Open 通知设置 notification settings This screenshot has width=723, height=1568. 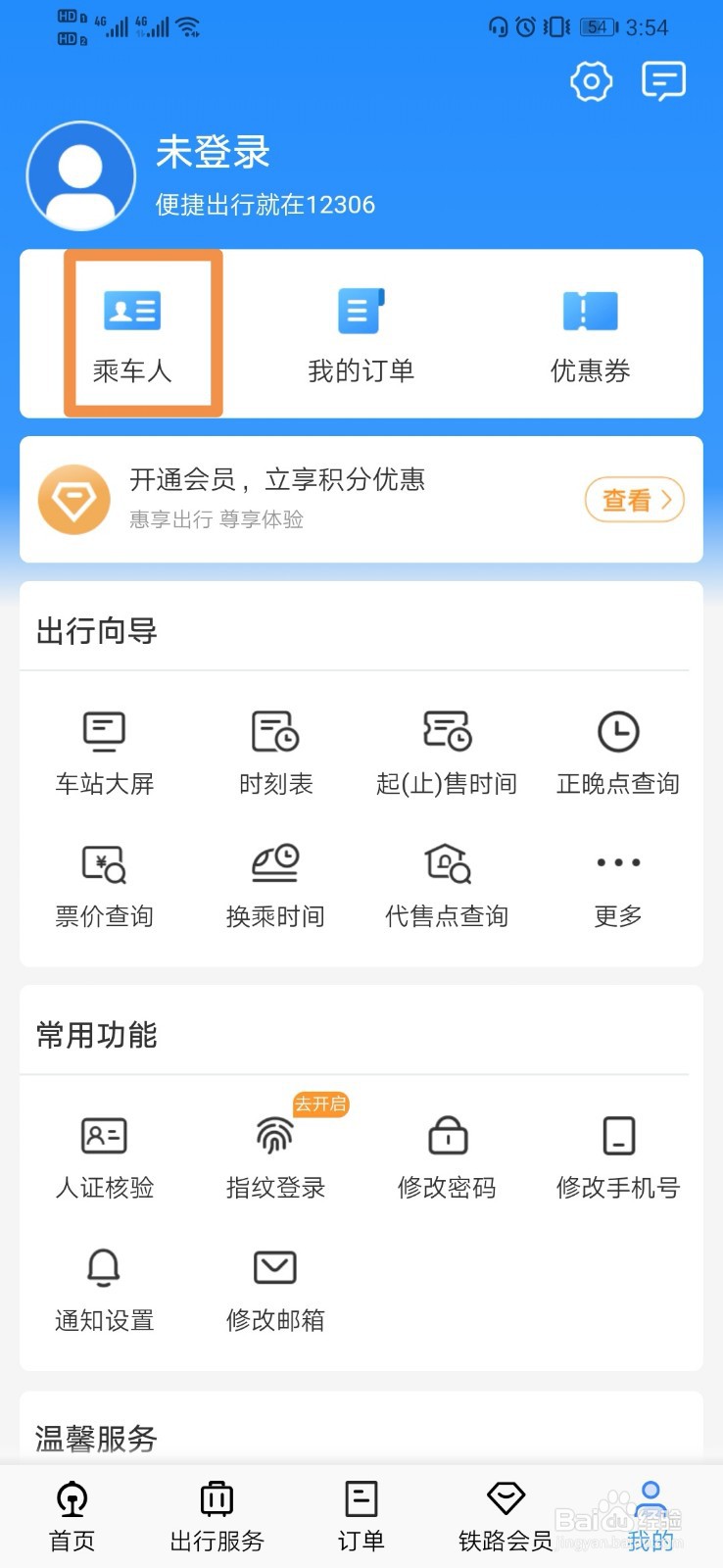point(105,1289)
